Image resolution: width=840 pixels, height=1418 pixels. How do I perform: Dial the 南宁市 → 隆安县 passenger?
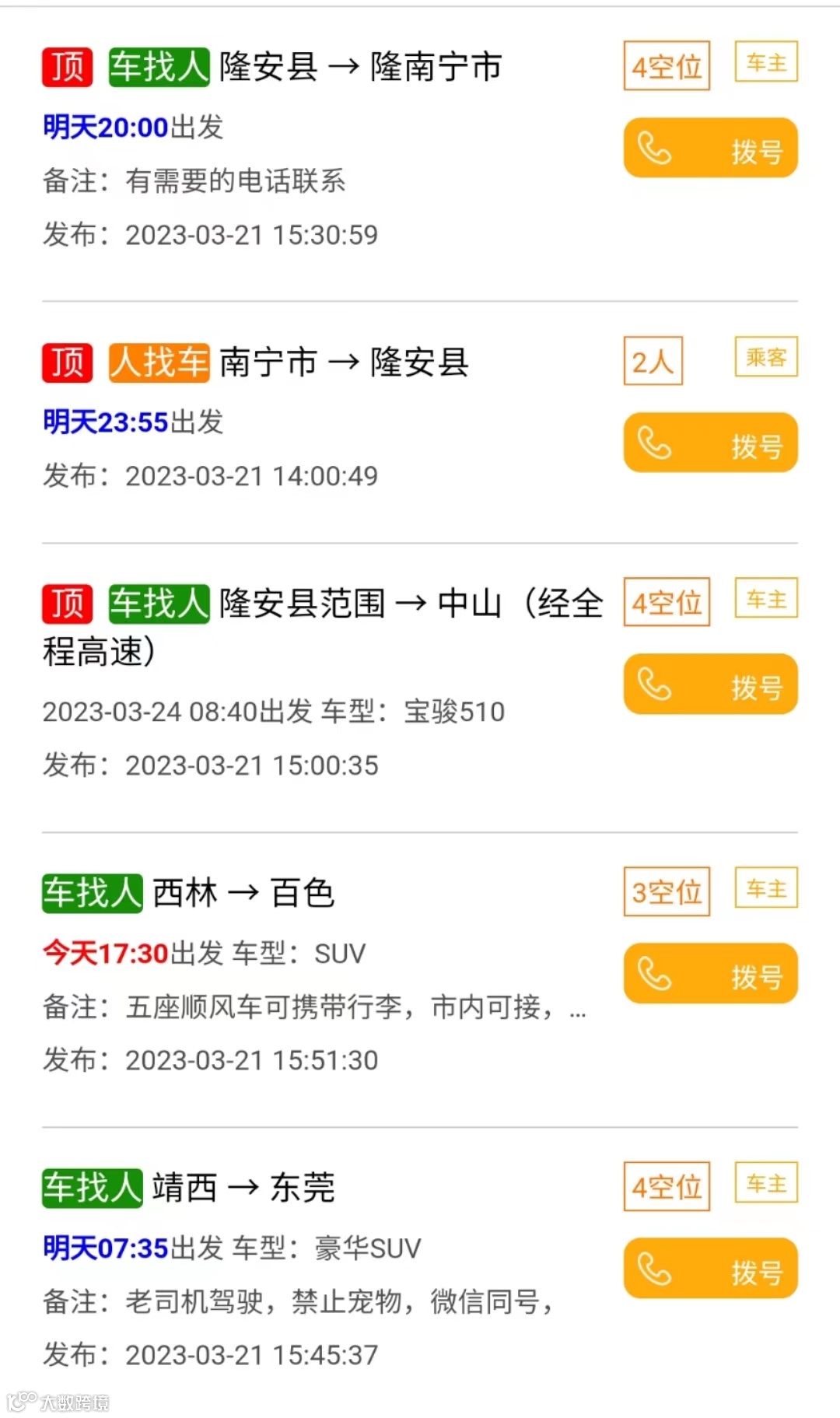coord(710,443)
